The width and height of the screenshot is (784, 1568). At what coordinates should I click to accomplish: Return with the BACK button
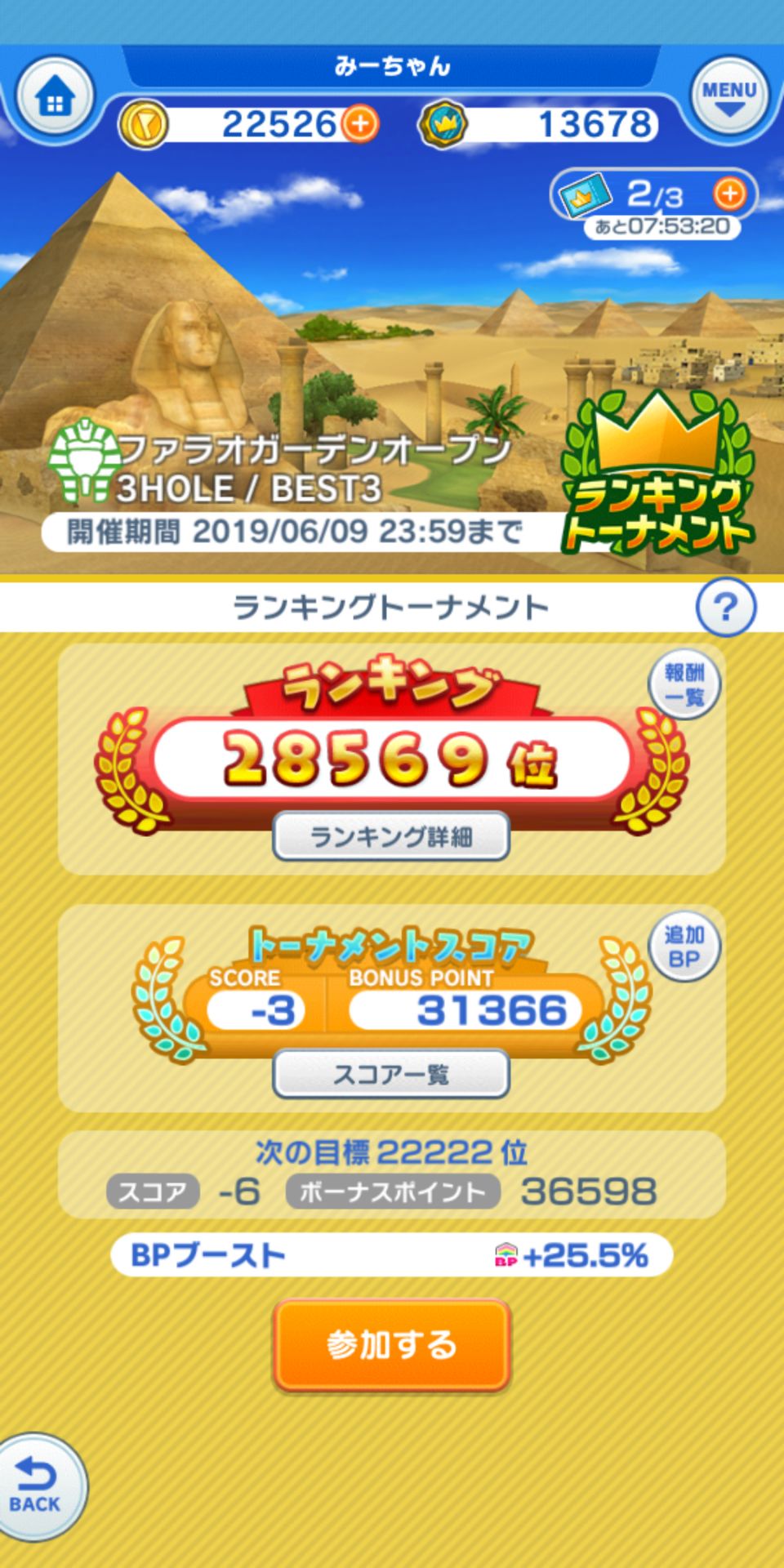point(36,1487)
